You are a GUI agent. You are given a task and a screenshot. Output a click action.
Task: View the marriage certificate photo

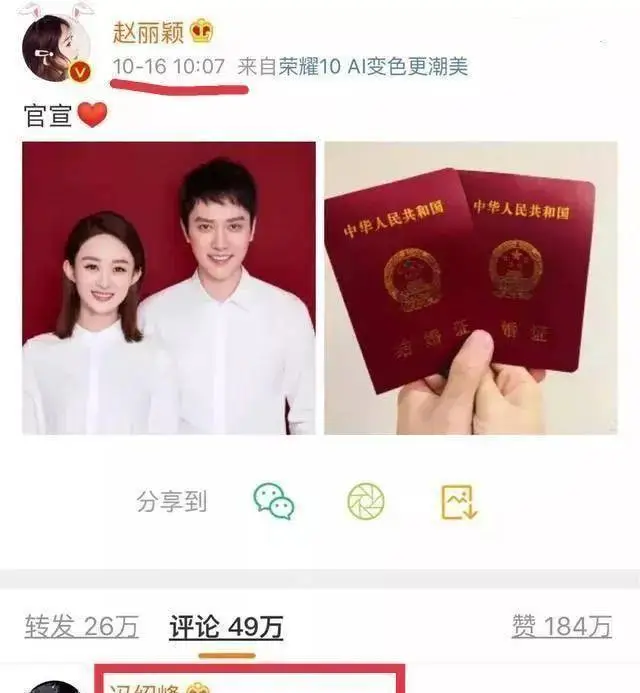tap(470, 288)
